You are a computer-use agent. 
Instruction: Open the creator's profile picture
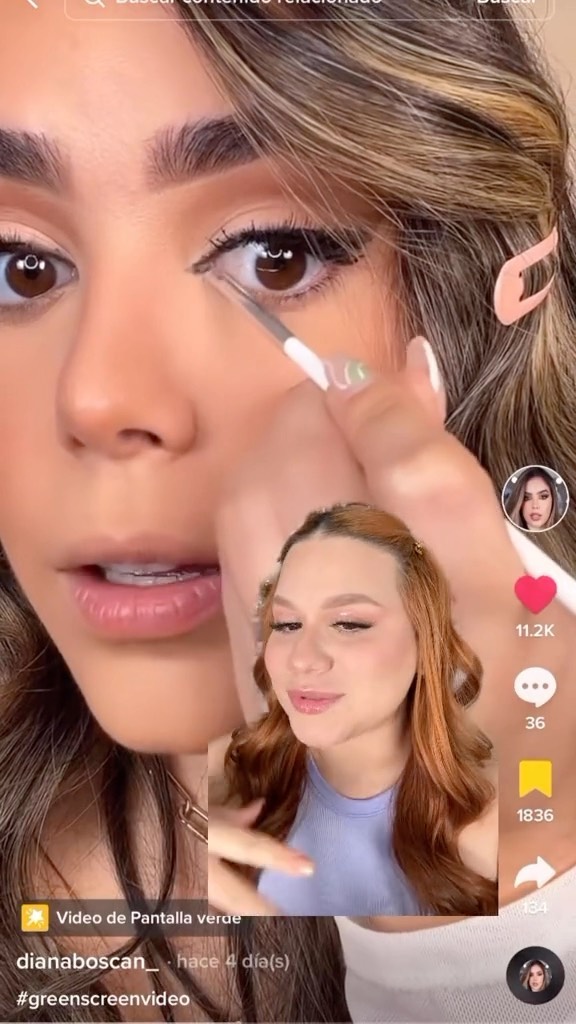coord(535,499)
